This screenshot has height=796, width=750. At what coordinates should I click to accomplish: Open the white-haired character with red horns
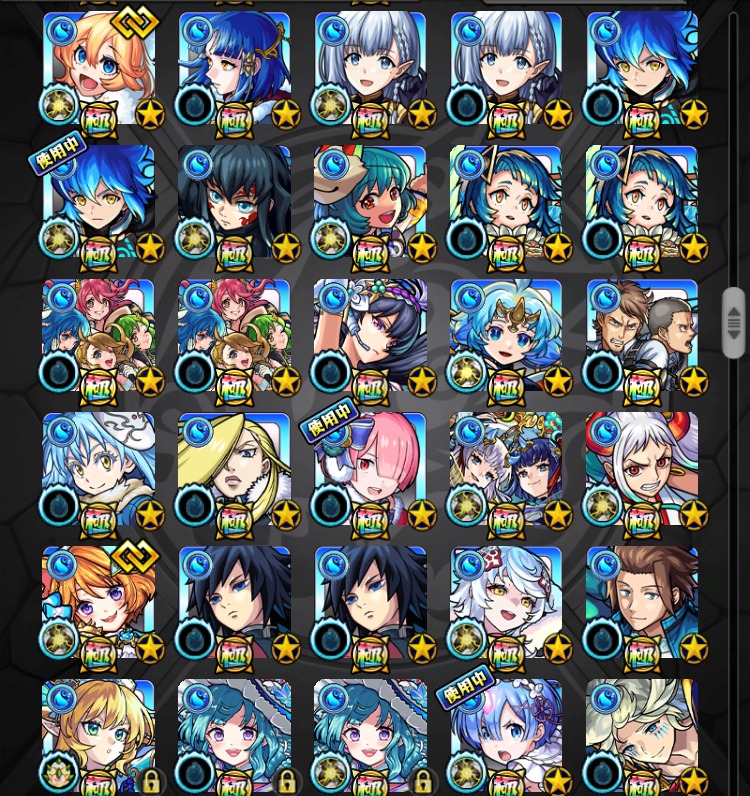(x=642, y=468)
